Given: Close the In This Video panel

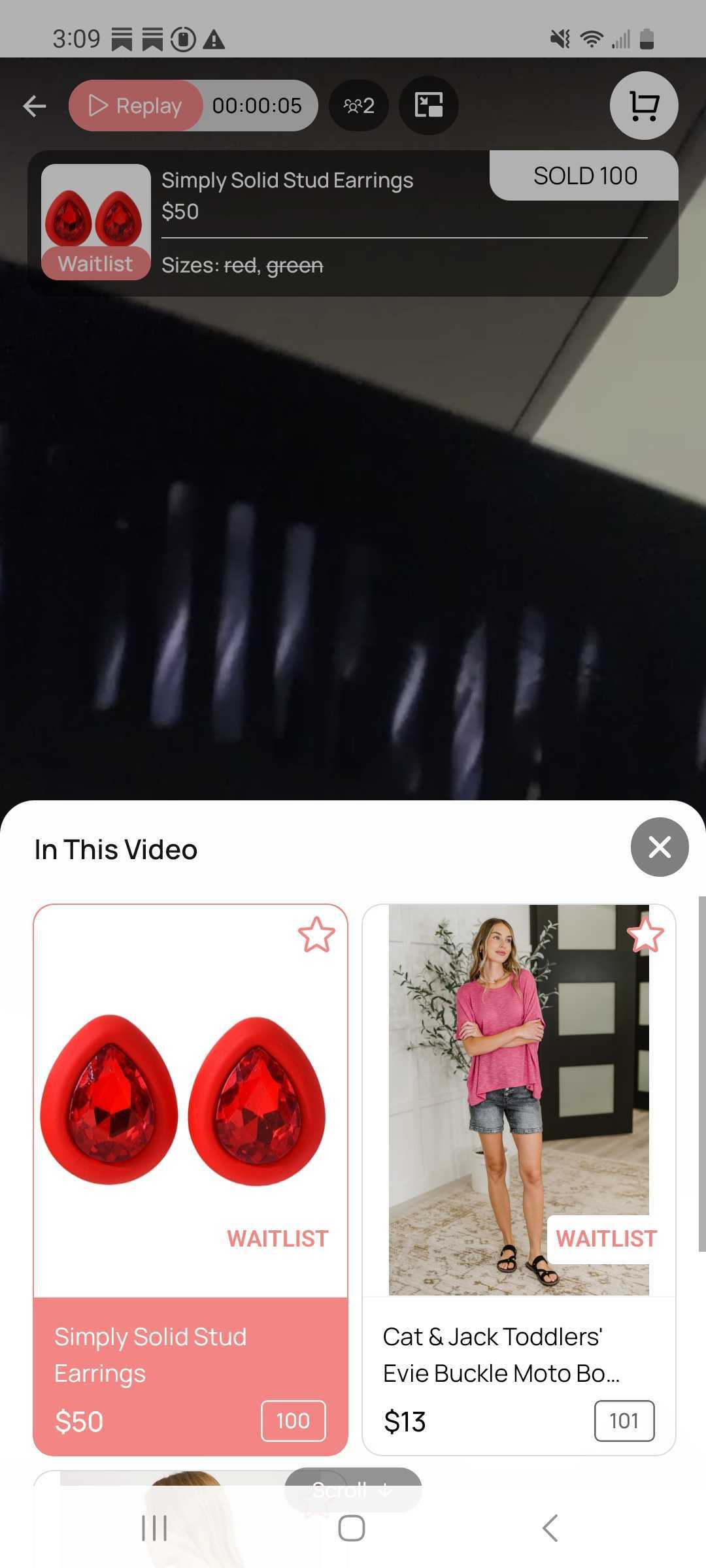Looking at the screenshot, I should (x=659, y=847).
